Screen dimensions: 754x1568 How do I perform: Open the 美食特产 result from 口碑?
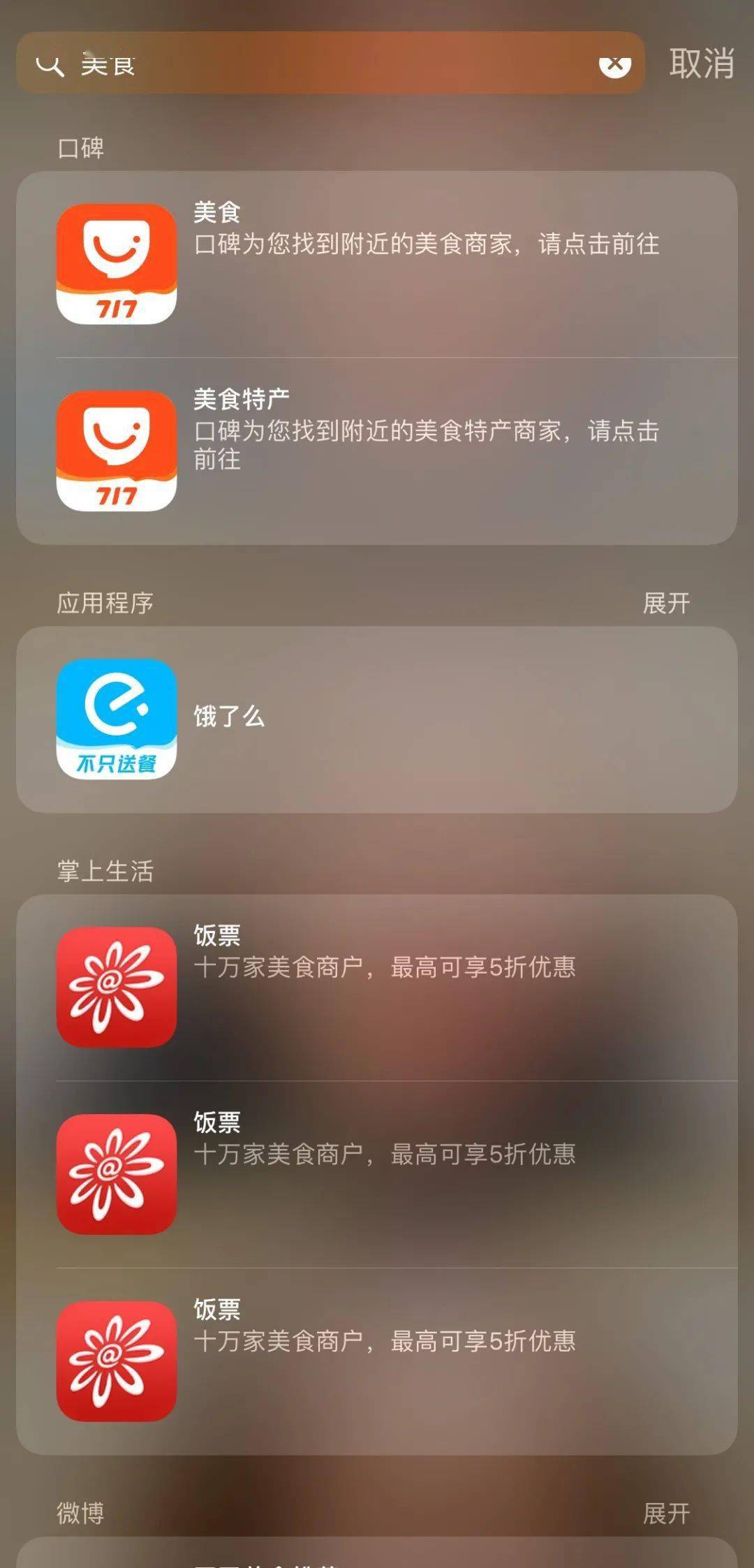pos(377,451)
